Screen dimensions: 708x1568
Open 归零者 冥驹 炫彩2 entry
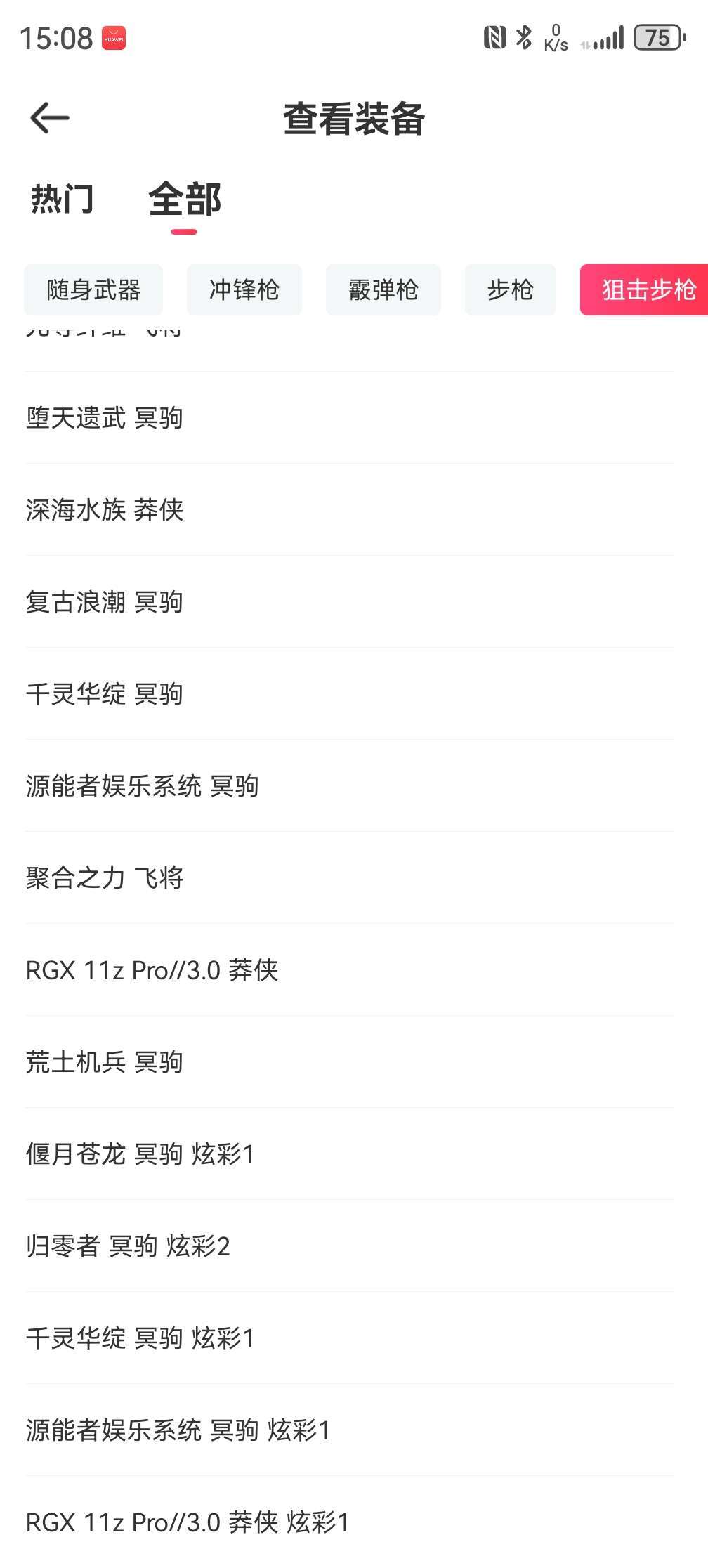point(128,1246)
